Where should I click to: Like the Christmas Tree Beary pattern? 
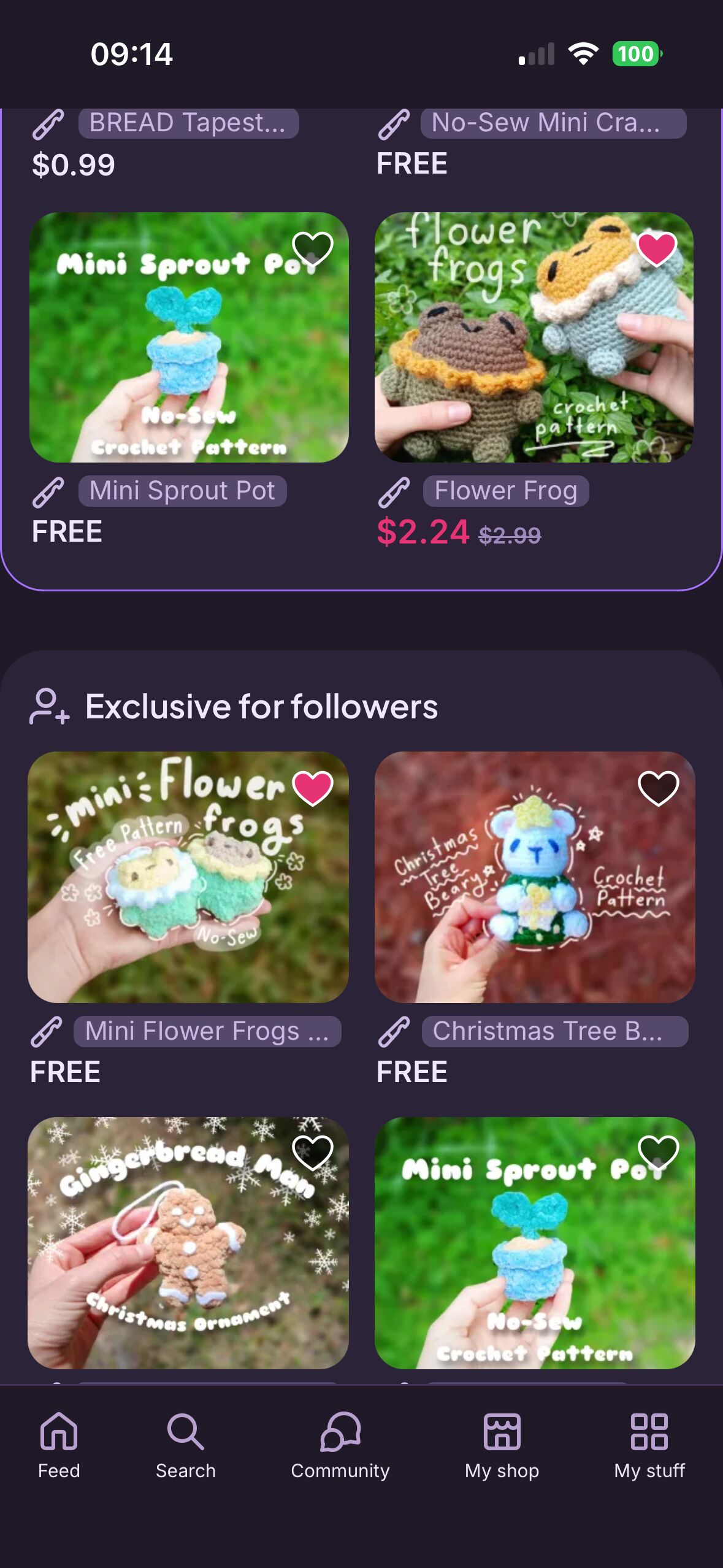coord(659,788)
